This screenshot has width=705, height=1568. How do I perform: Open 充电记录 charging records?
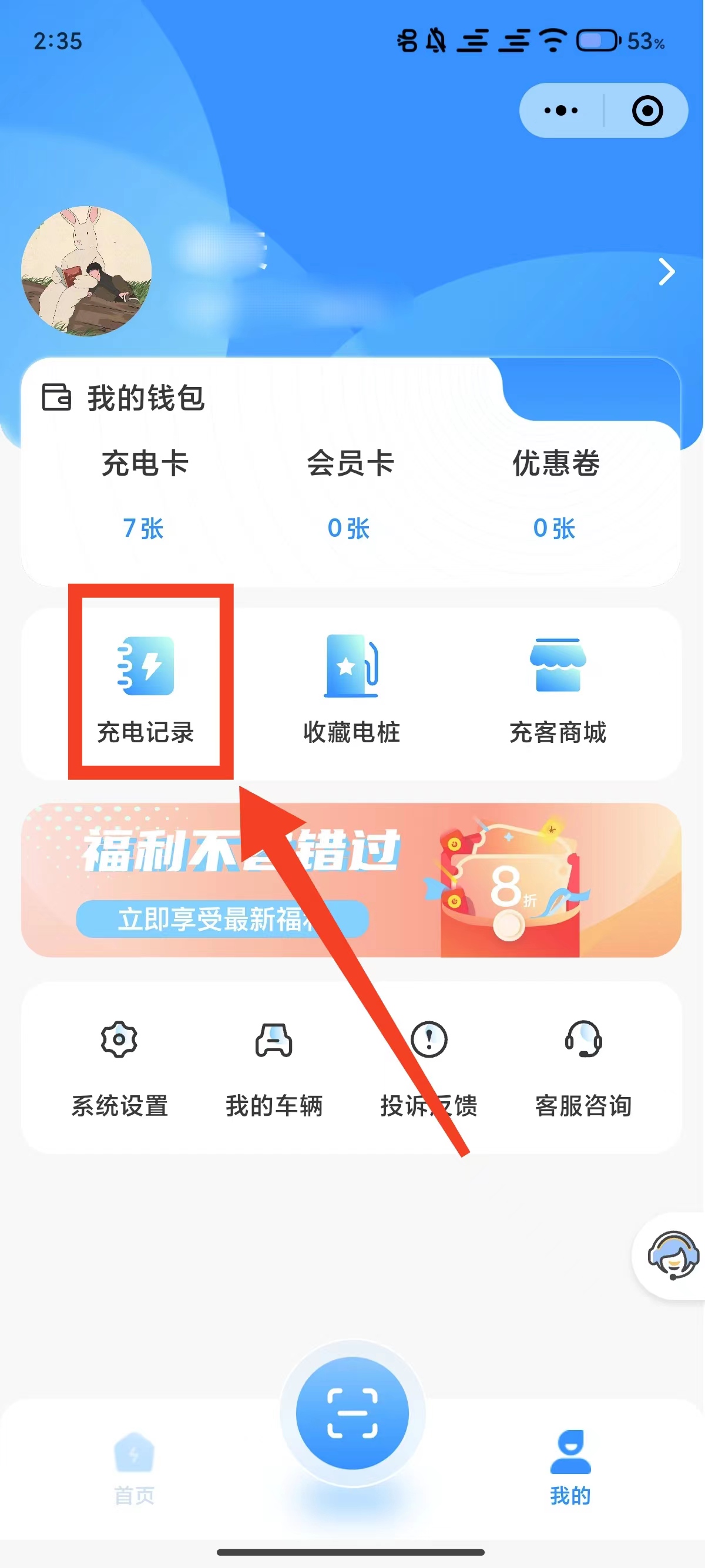coord(146,689)
